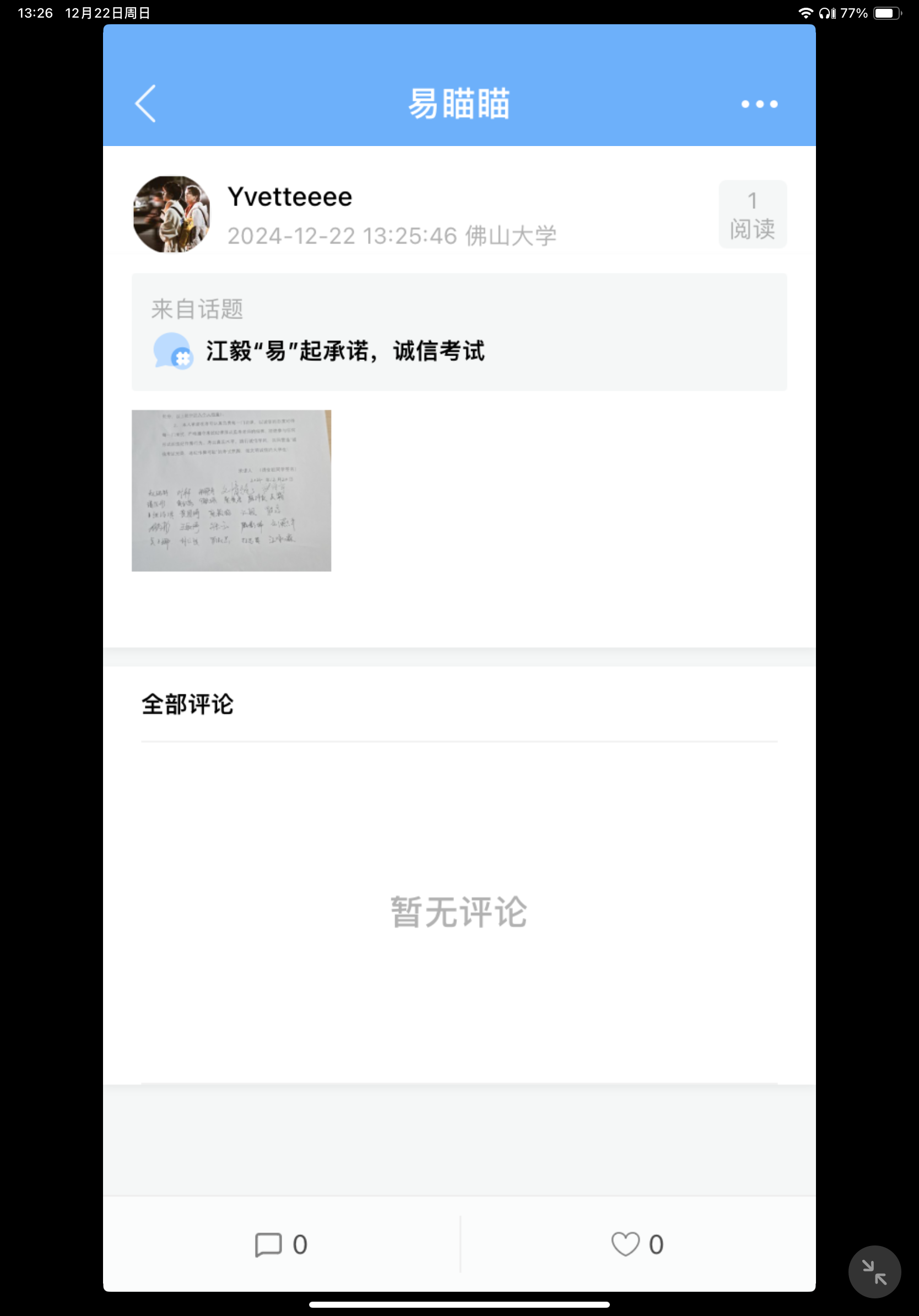The image size is (919, 1316).
Task: Open the topic 江毅"易"起承诺，诚信考试
Action: [345, 351]
